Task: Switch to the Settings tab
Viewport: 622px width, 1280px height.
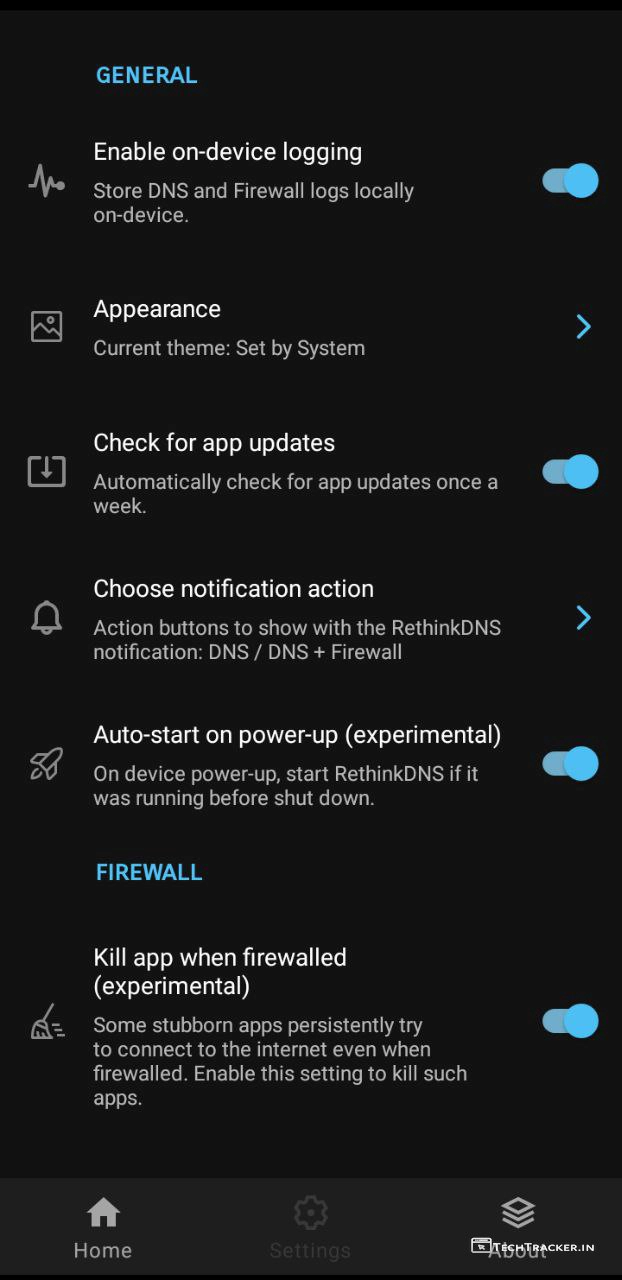Action: 310,1229
